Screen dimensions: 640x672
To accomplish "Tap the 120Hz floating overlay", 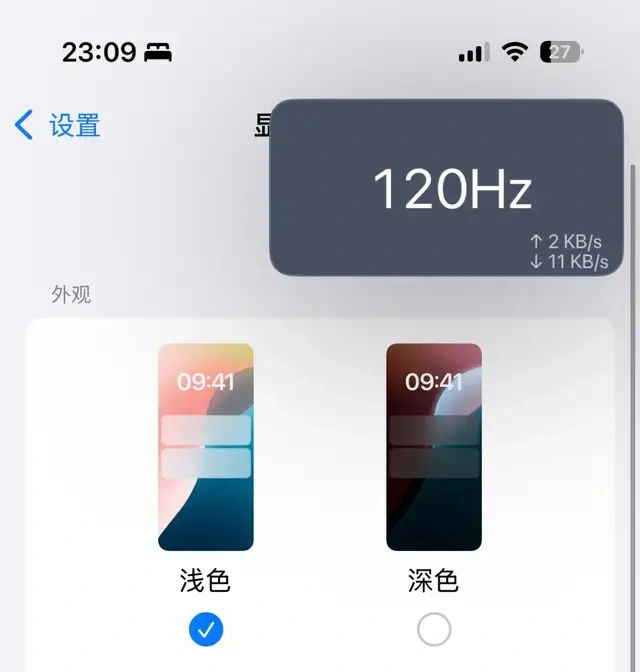I will point(447,188).
